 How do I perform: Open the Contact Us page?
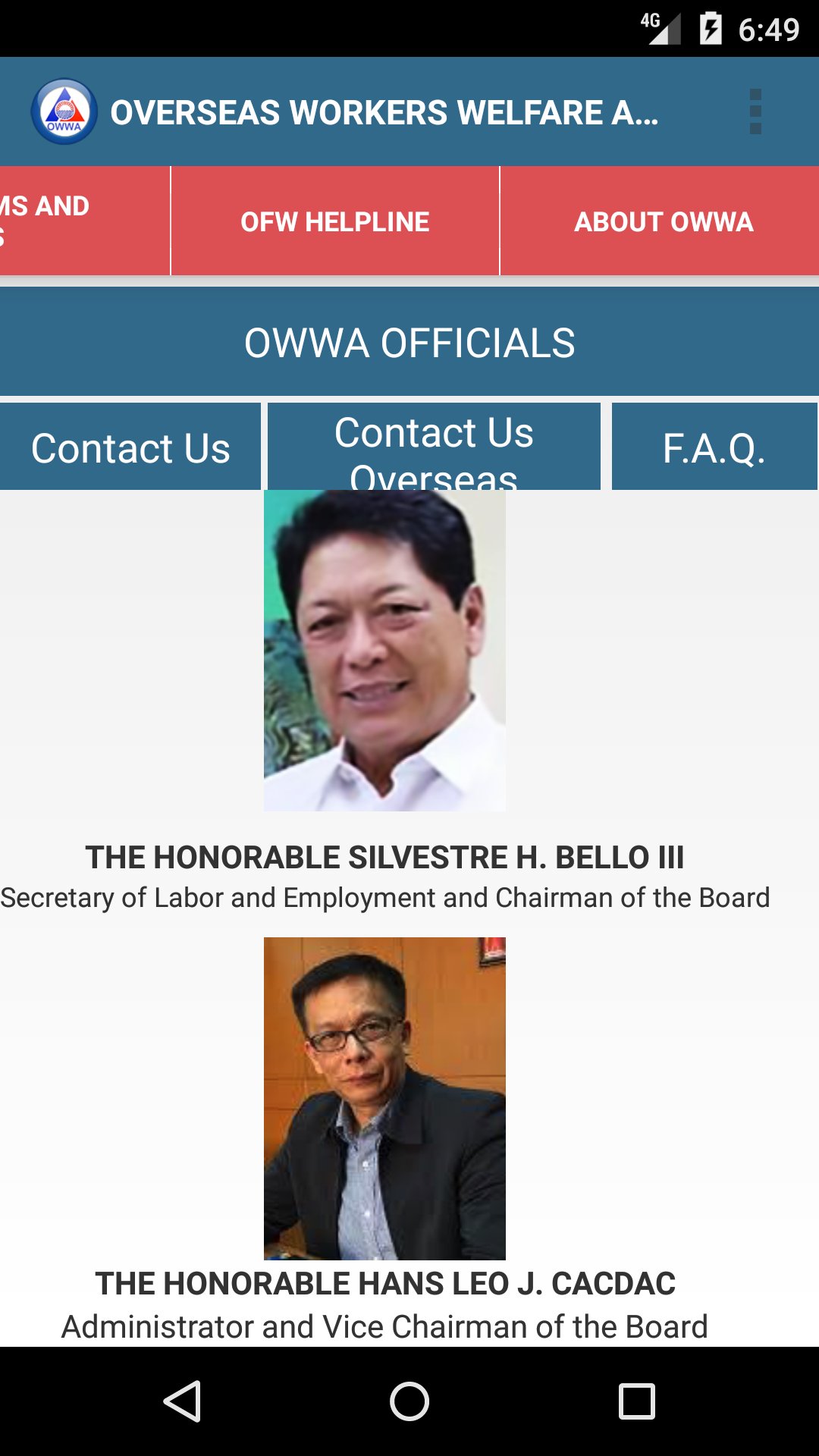click(130, 447)
